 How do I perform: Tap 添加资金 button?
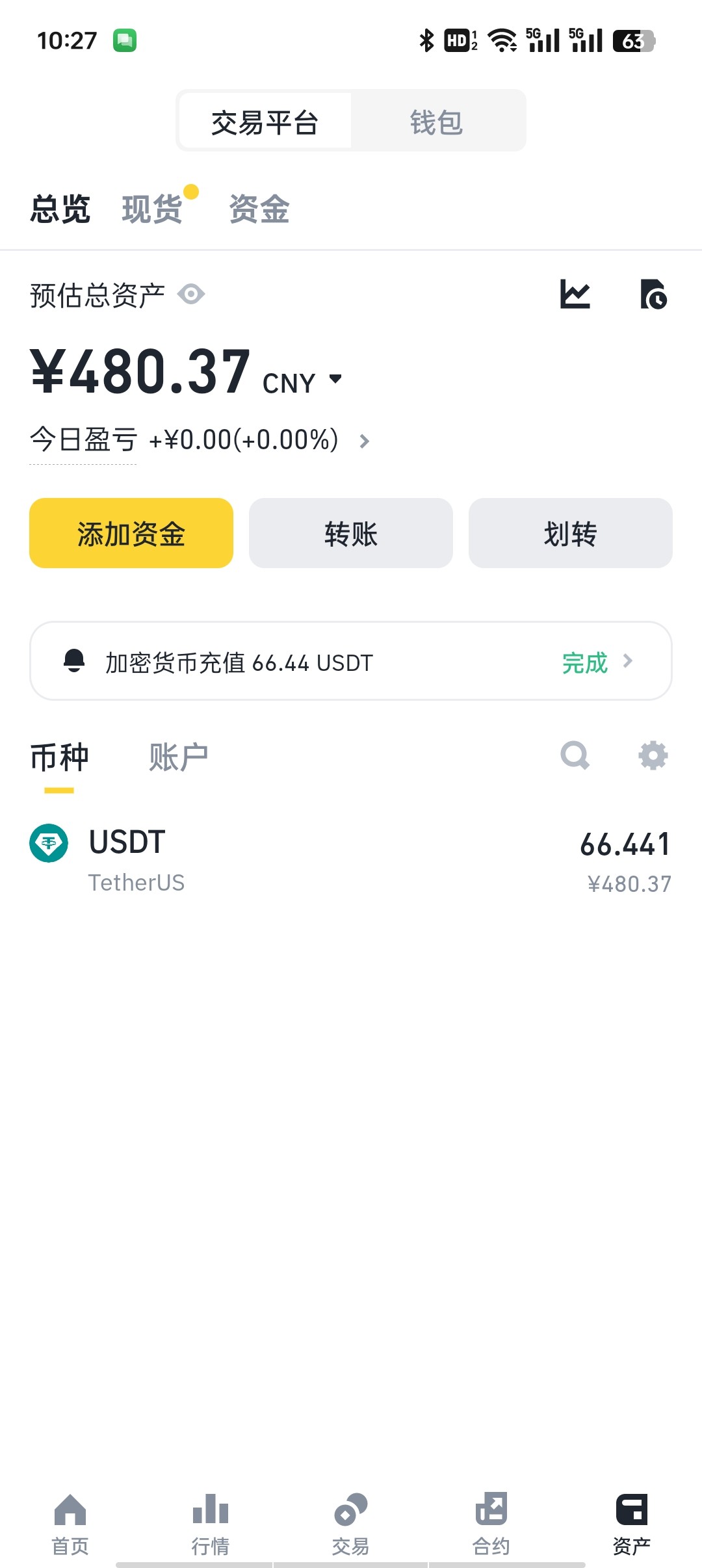tap(131, 533)
